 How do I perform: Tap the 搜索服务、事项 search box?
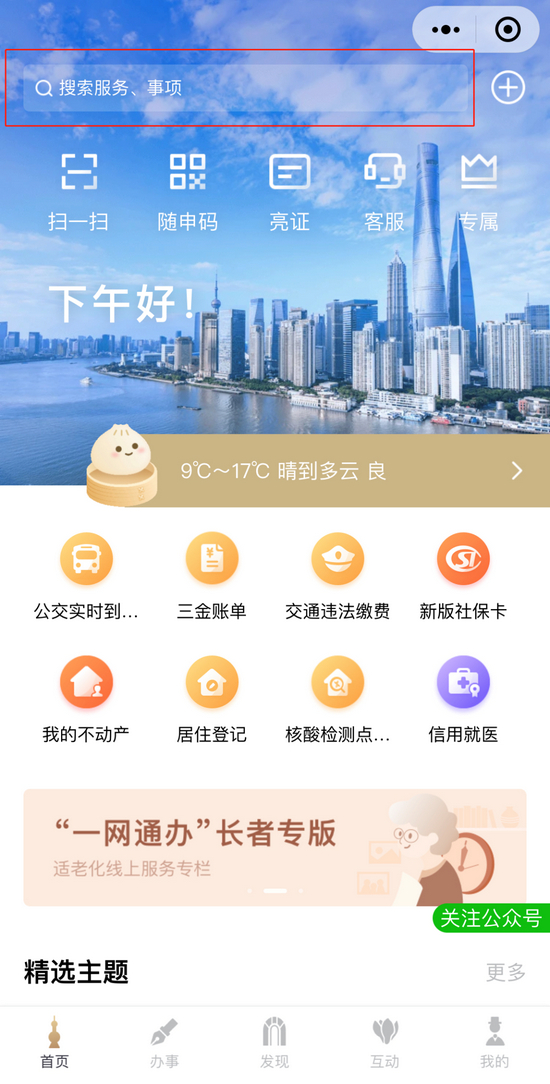[246, 88]
